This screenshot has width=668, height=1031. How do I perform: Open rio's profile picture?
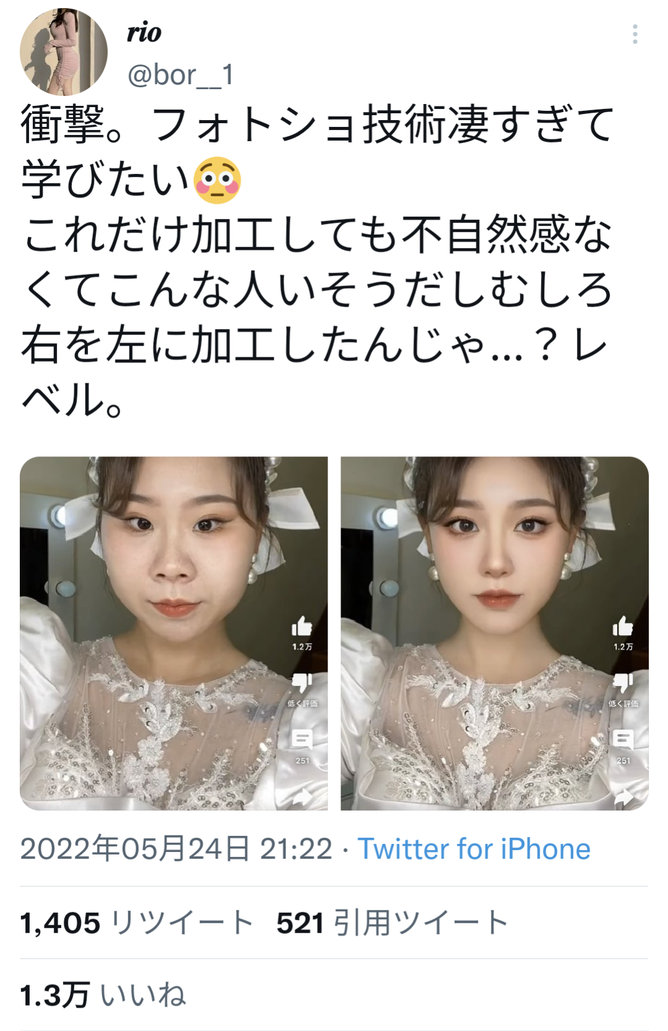64,53
